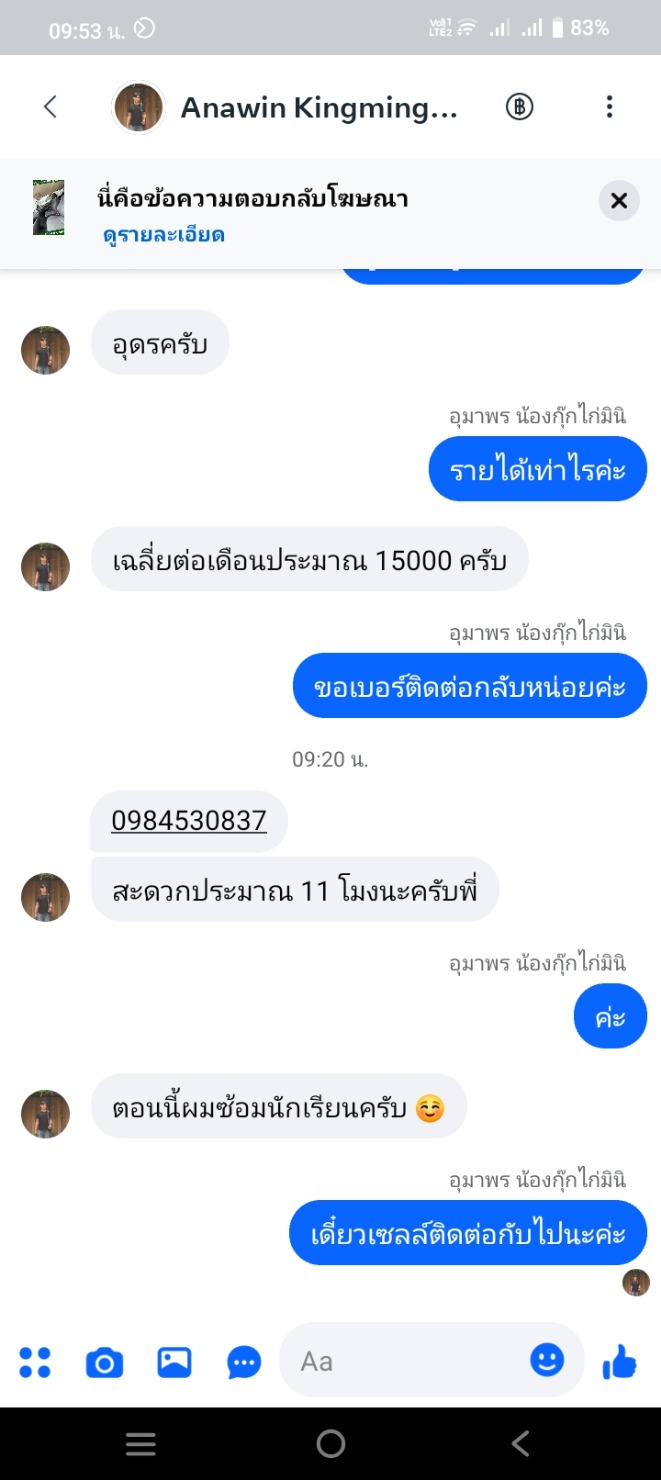This screenshot has height=1480, width=661.
Task: Open the photo gallery picker
Action: [174, 1362]
